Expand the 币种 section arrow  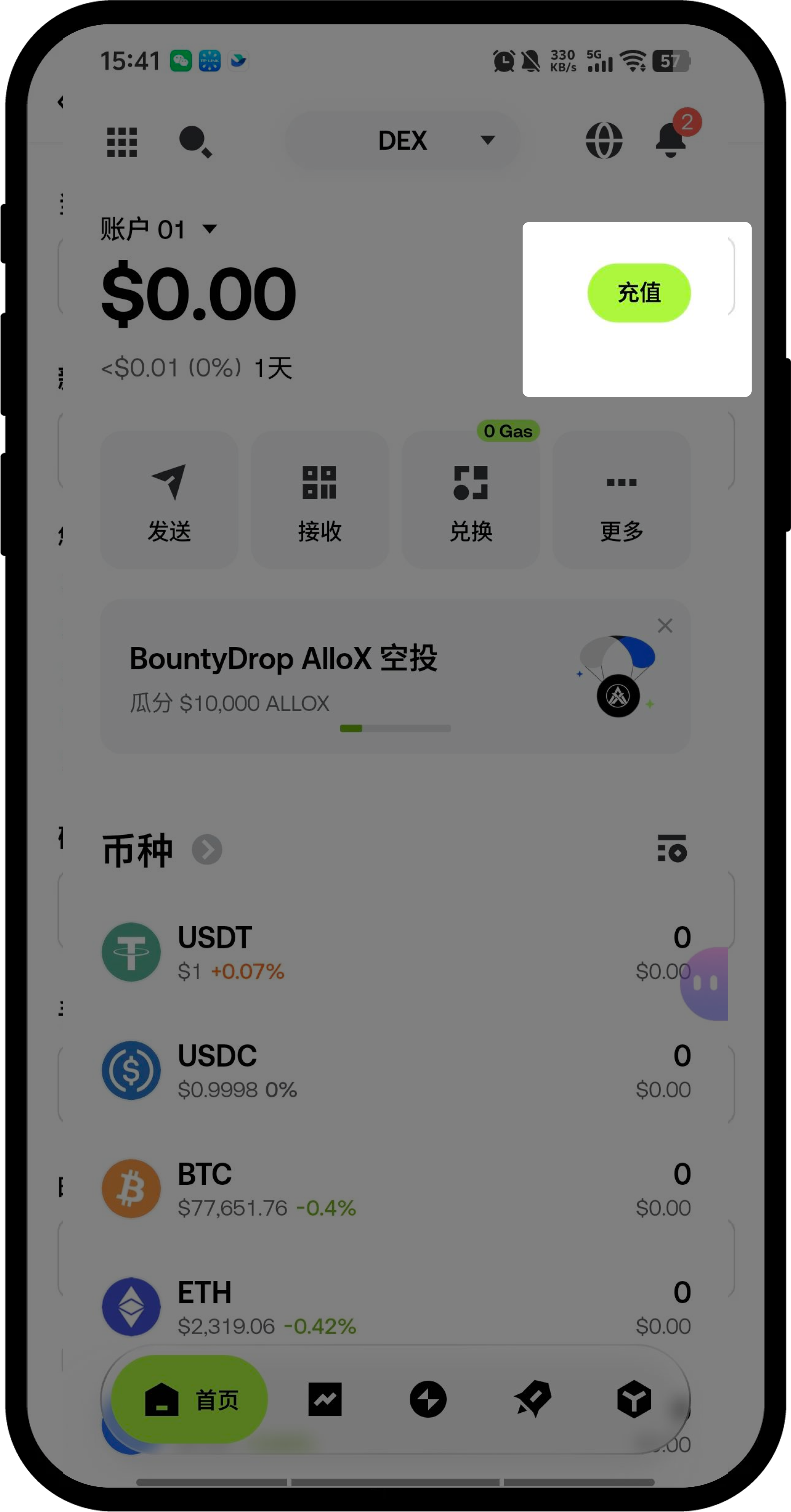point(207,849)
